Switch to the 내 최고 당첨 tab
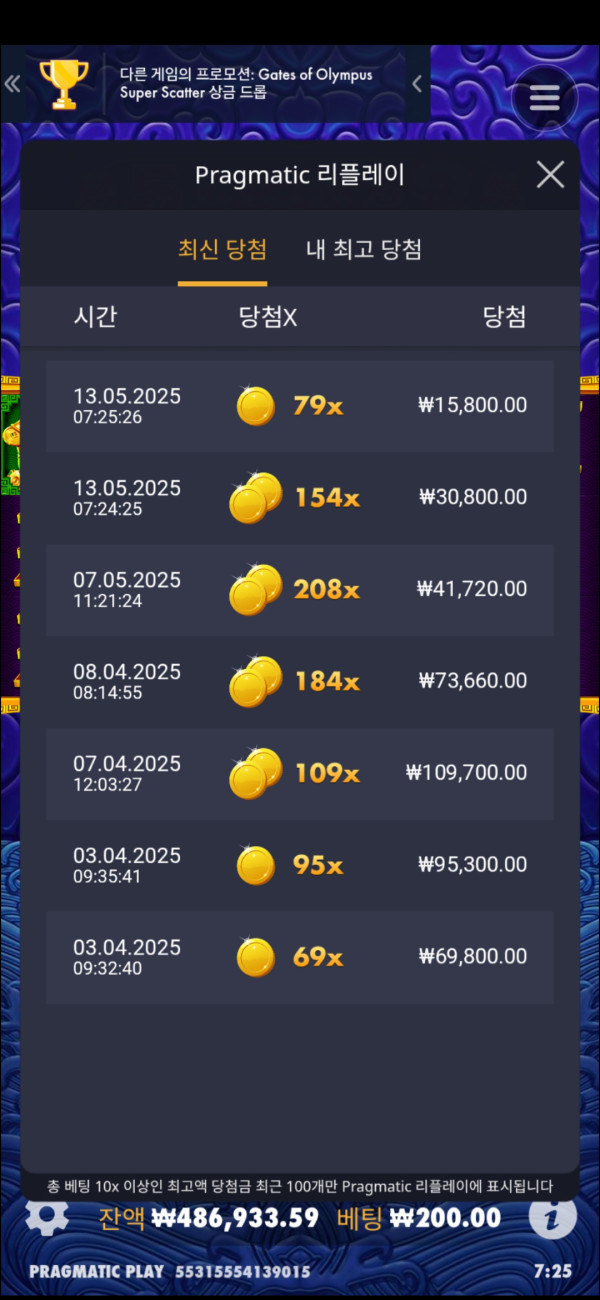 pos(363,250)
